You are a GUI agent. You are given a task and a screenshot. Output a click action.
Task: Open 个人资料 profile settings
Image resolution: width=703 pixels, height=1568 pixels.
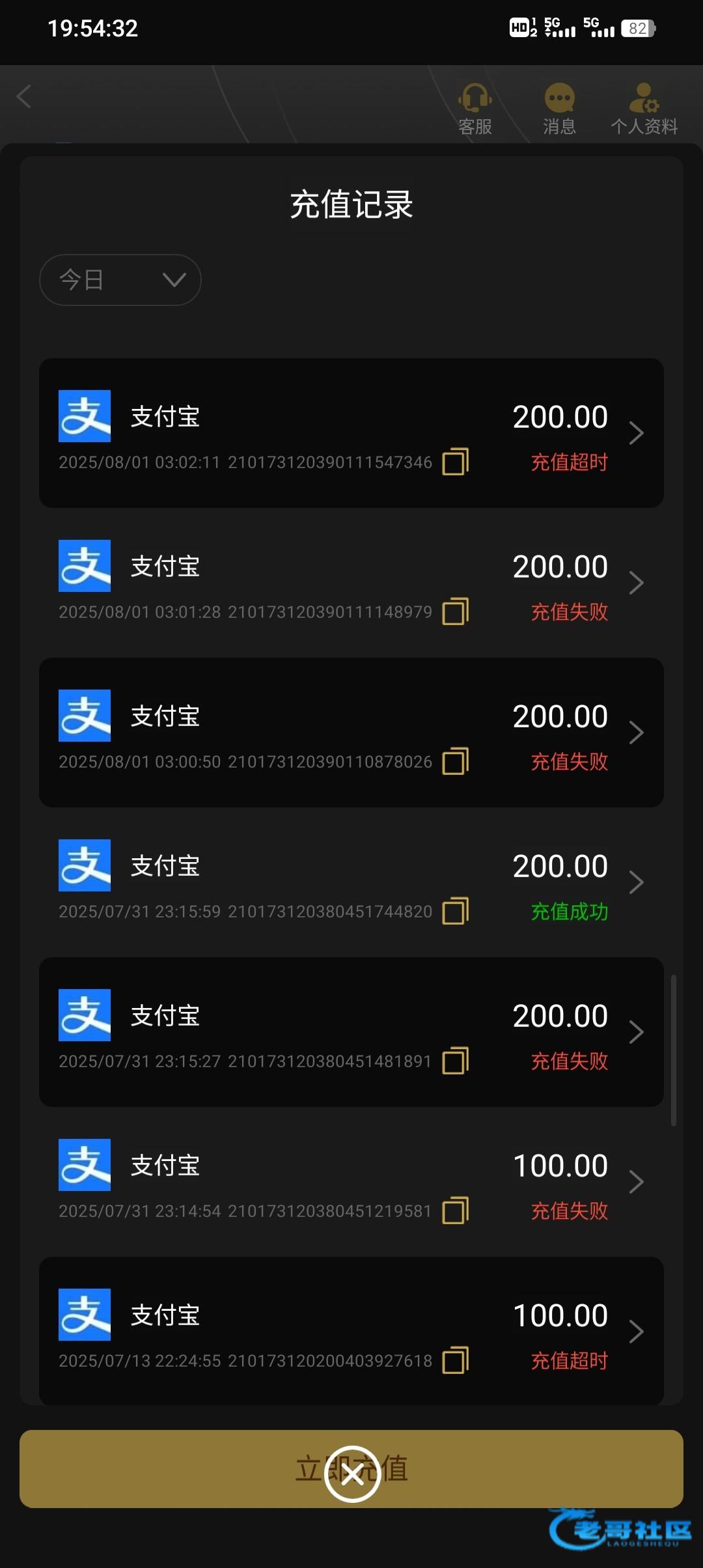(x=644, y=109)
